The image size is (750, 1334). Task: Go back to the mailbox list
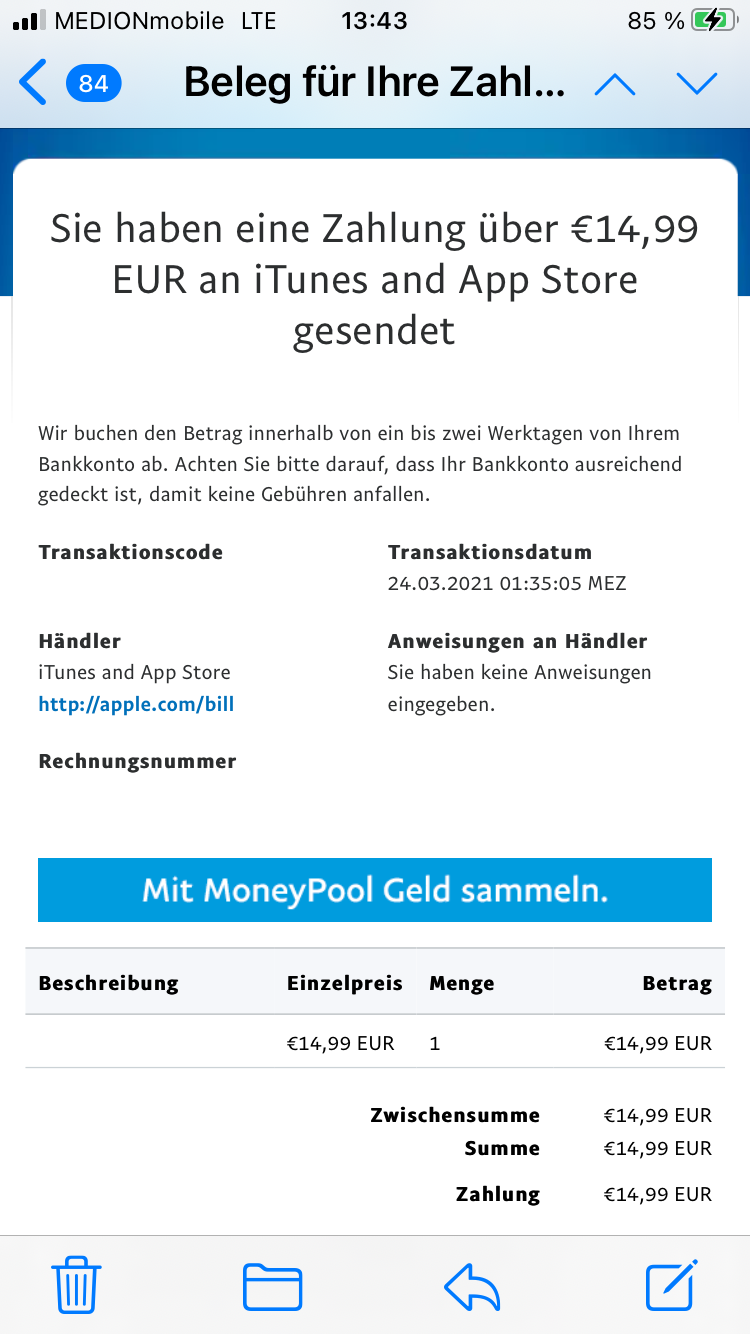point(35,83)
